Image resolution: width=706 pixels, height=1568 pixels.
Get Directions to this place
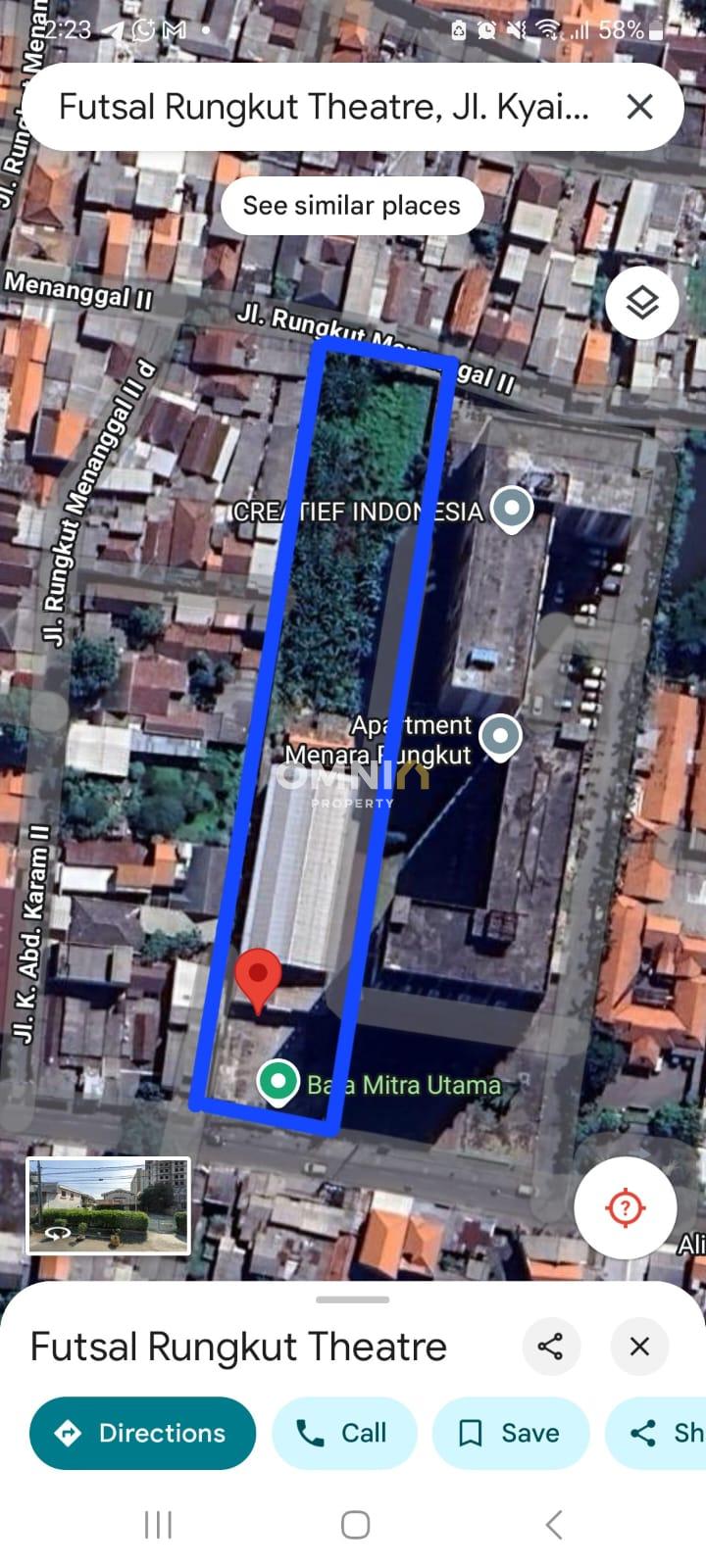[143, 1433]
